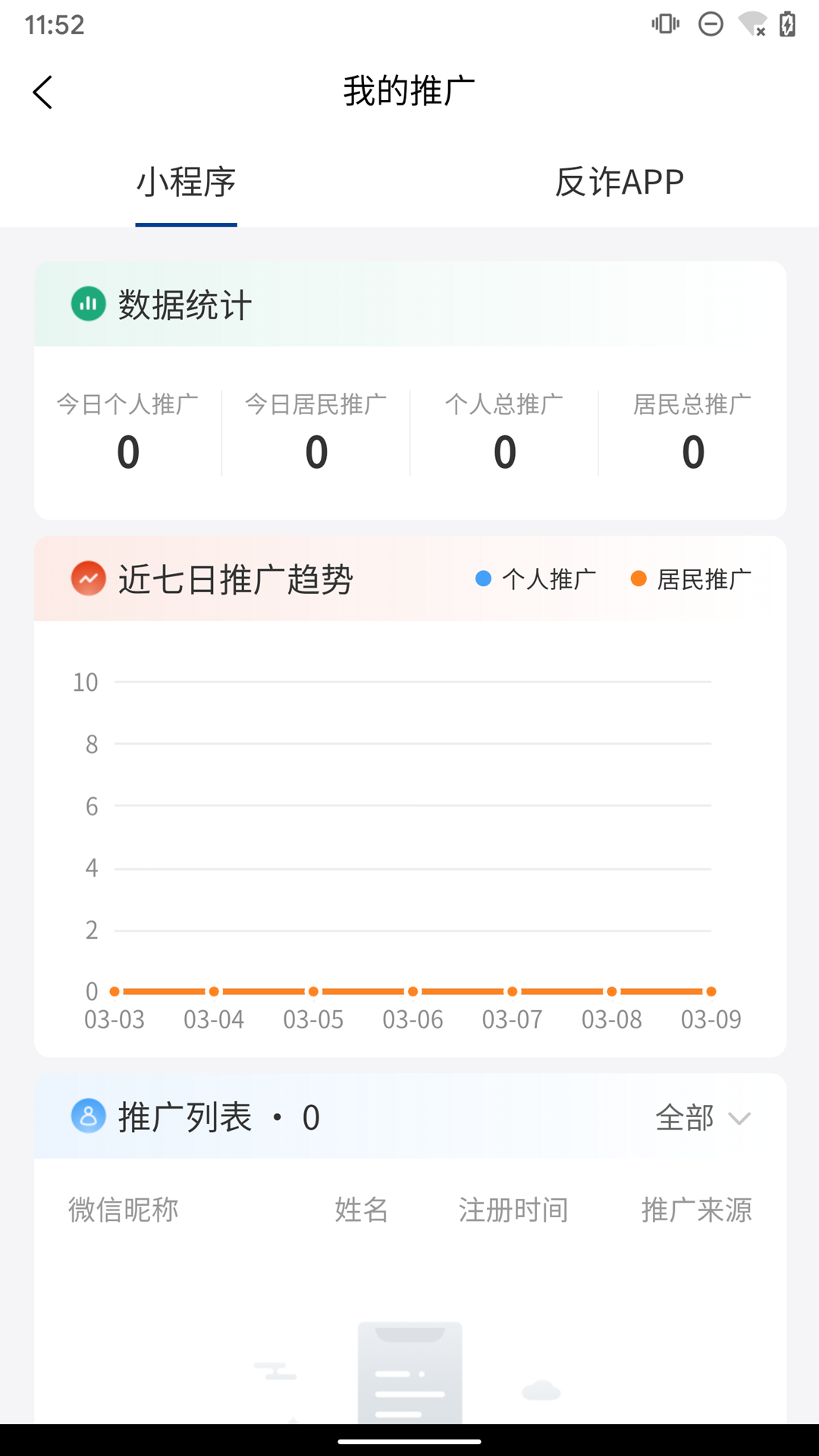Open the 推广来源 column filter
819x1456 pixels.
(x=696, y=1211)
